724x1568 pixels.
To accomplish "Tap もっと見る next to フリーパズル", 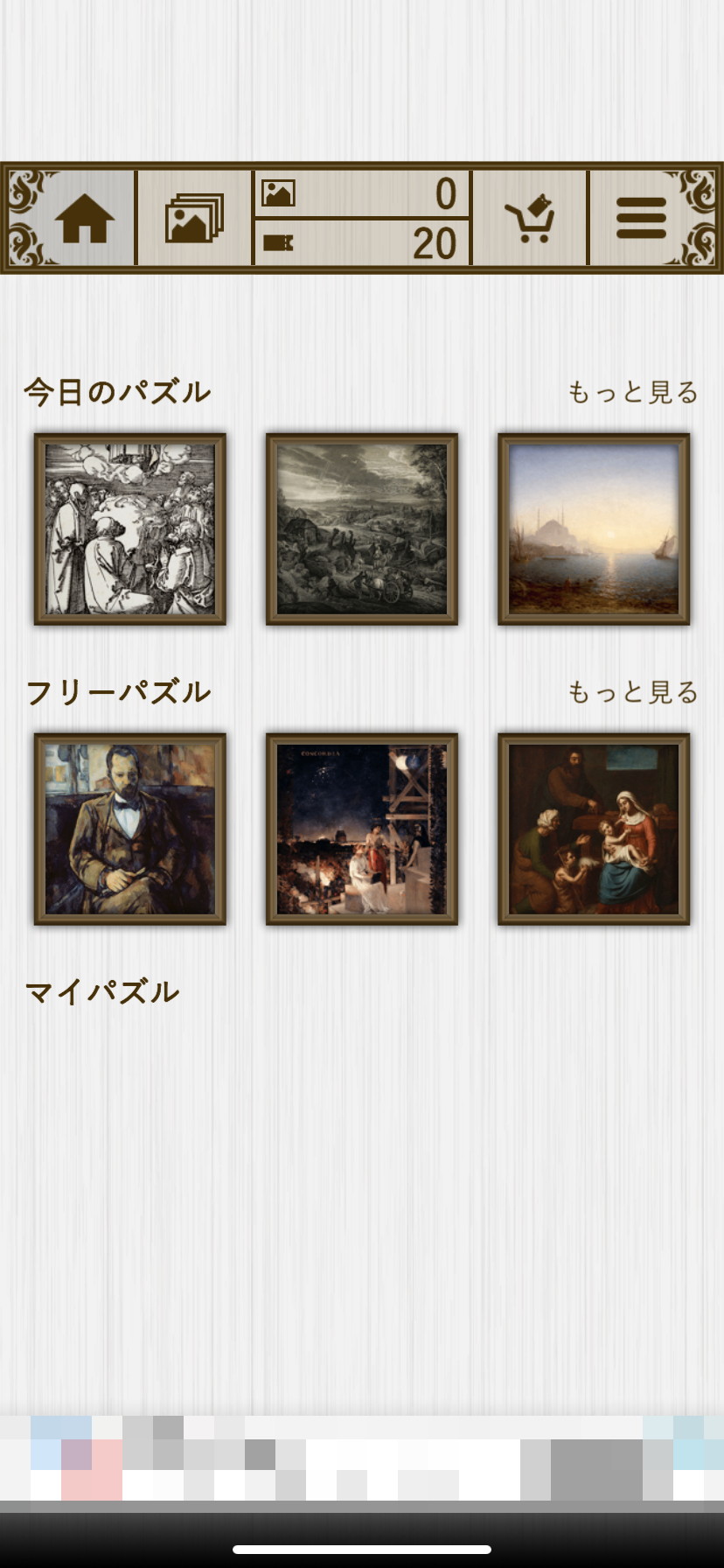I will coord(632,693).
